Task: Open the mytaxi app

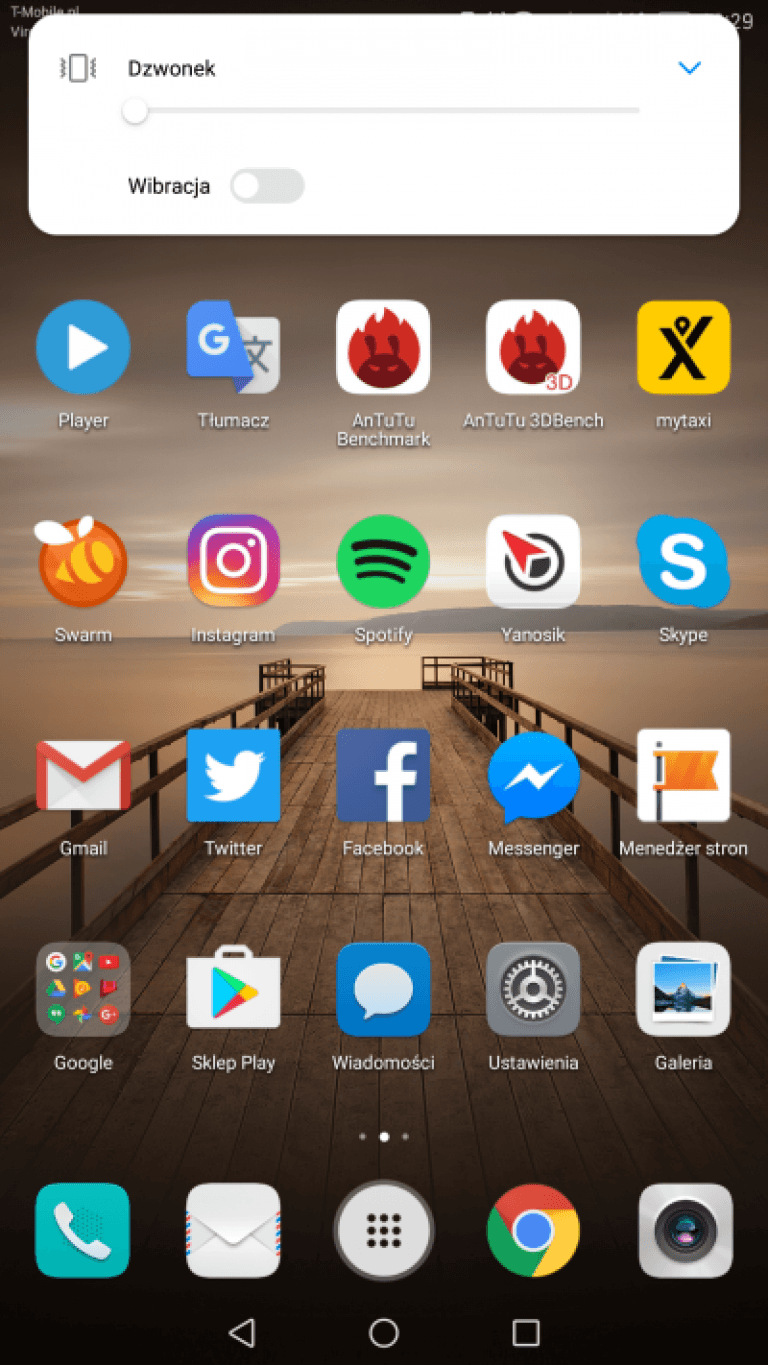Action: pos(683,348)
